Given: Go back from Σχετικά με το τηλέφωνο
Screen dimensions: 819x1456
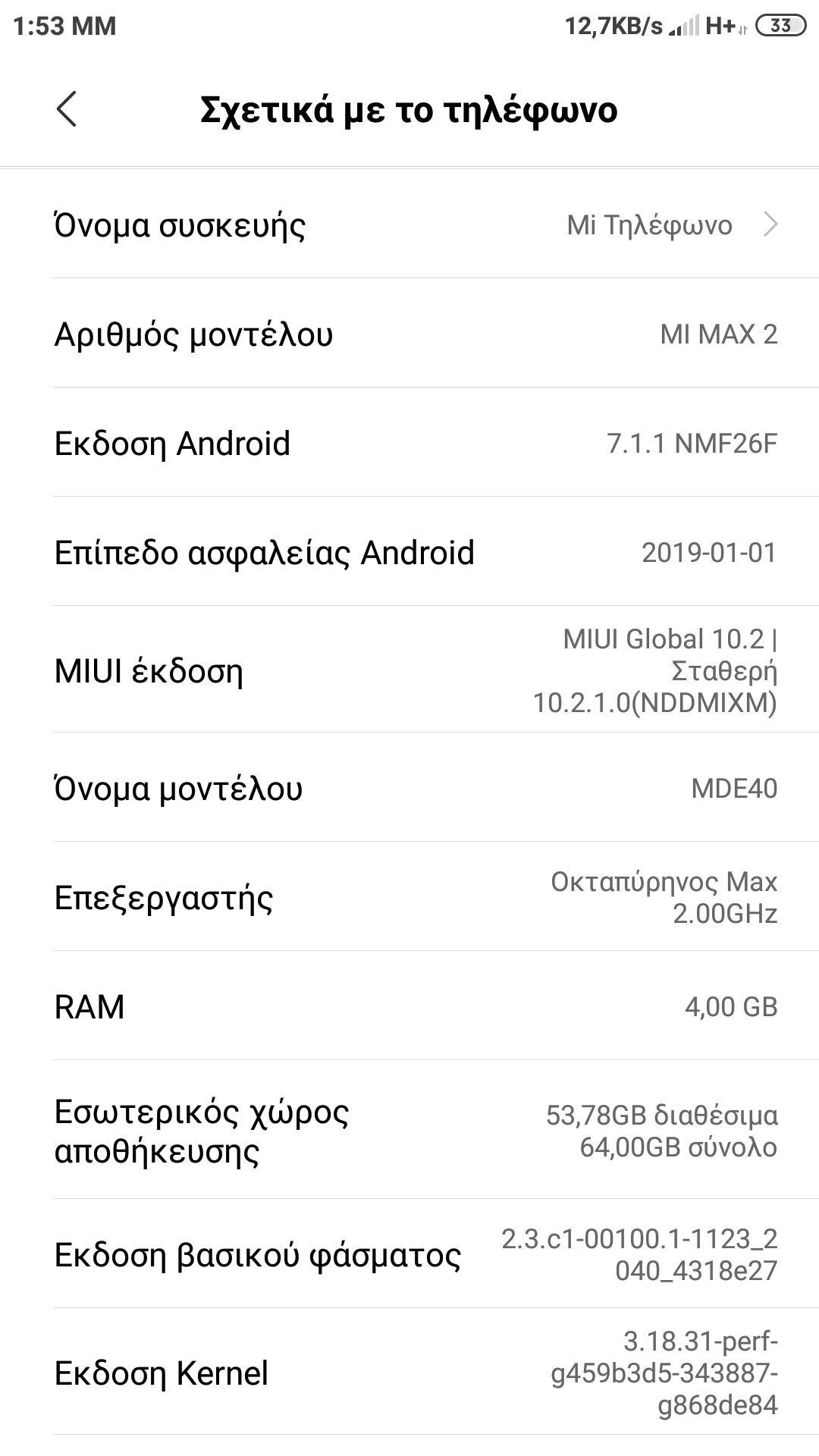Looking at the screenshot, I should click(67, 109).
